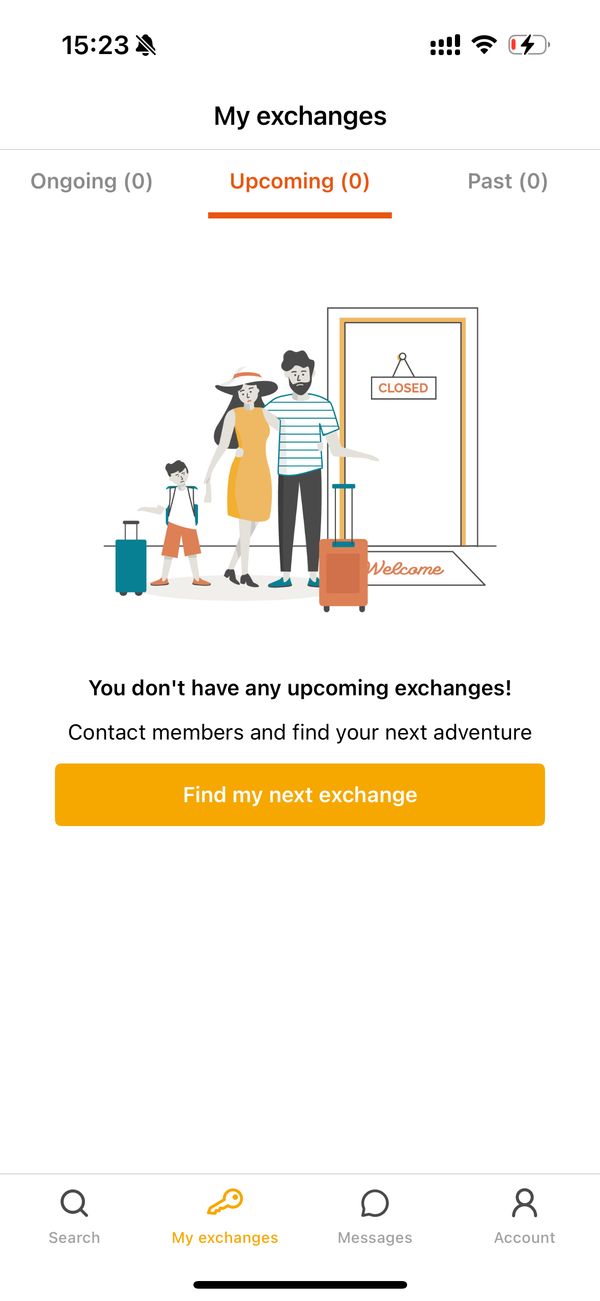
Task: Select the Upcoming exchanges tab
Action: coord(300,182)
